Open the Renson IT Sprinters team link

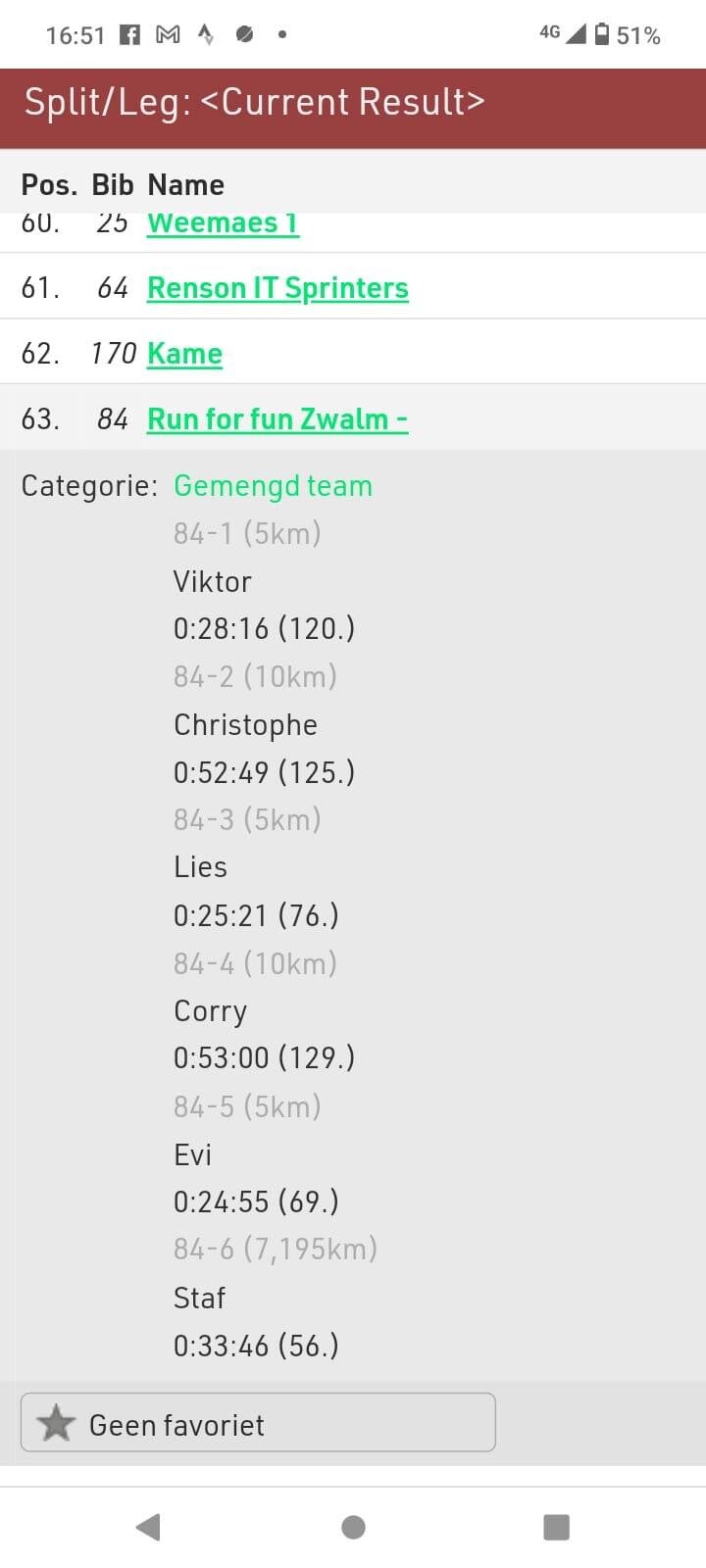(x=277, y=288)
